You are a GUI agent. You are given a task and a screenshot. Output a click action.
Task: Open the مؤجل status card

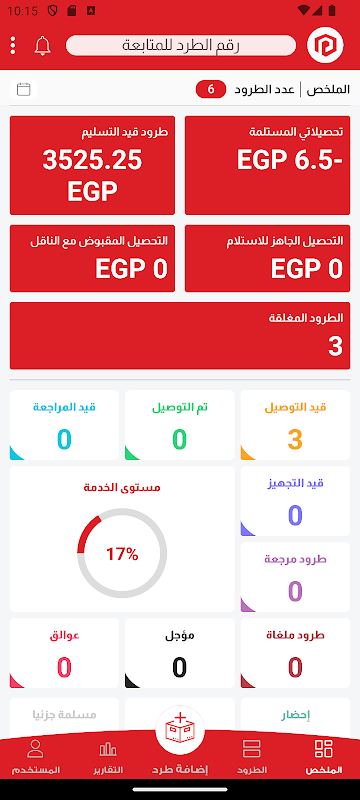[x=180, y=653]
